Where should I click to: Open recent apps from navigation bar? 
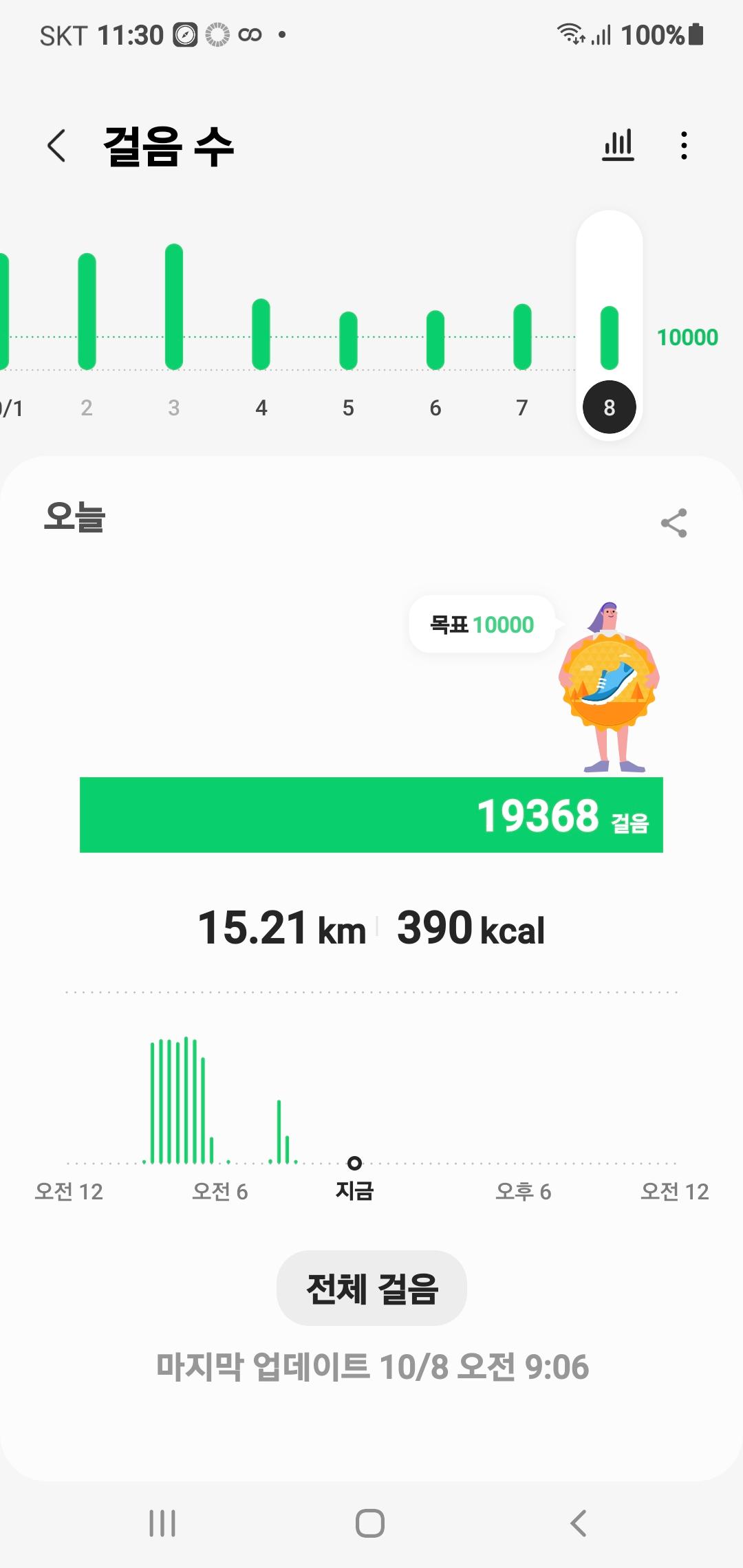tap(162, 1523)
